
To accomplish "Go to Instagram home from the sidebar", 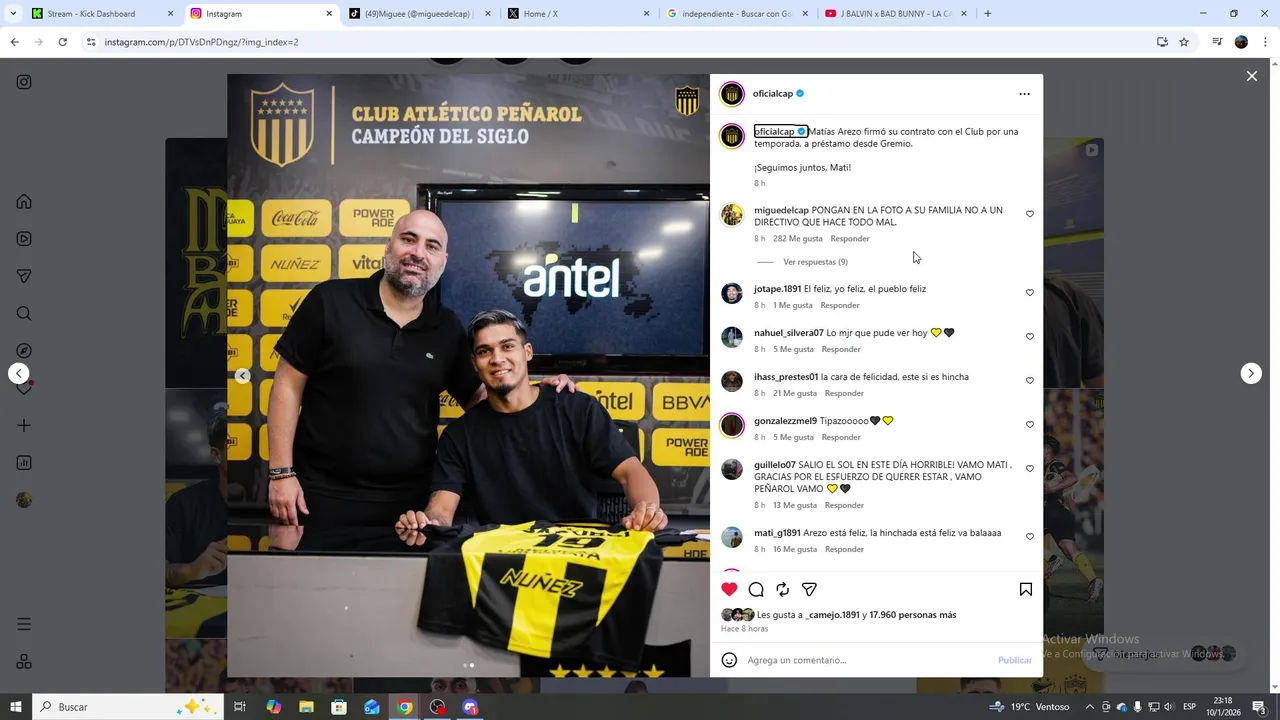I will tap(24, 202).
